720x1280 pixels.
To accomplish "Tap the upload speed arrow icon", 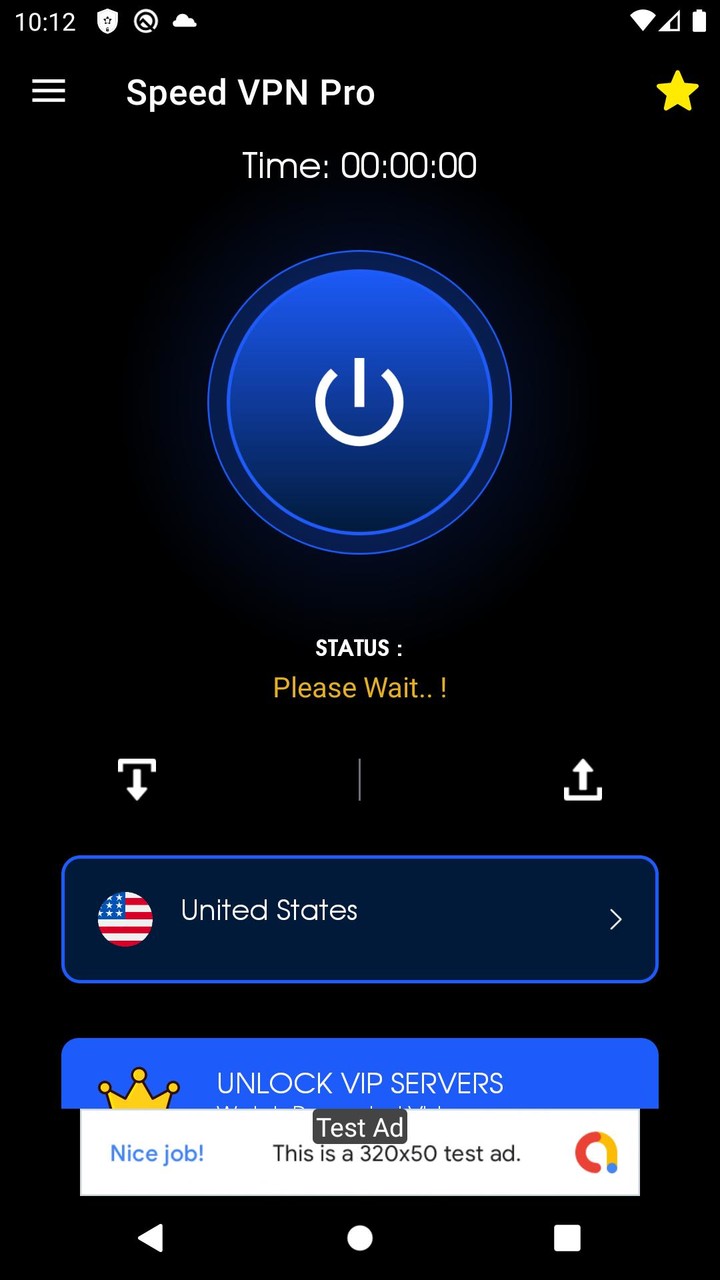I will pos(583,779).
